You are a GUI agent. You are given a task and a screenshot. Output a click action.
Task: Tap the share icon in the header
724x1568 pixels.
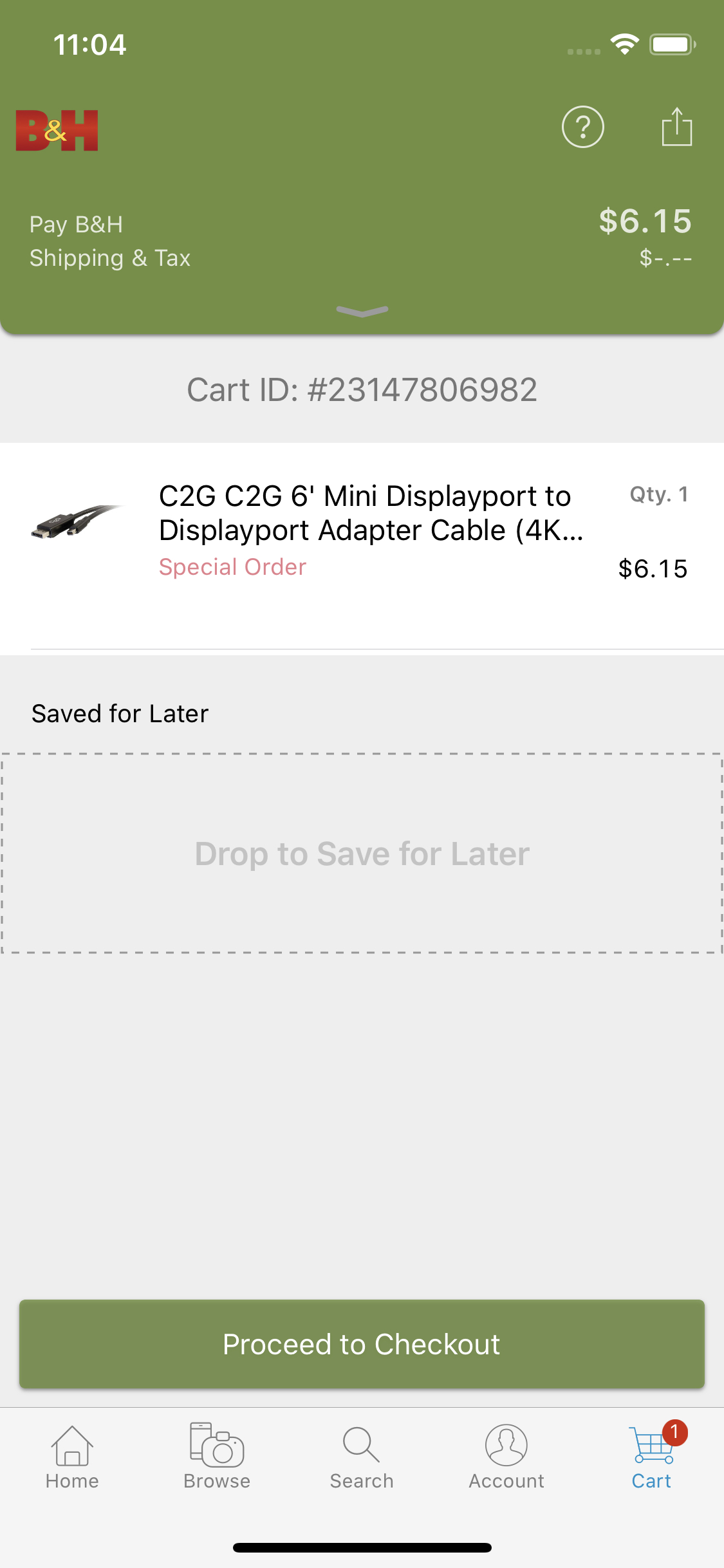coord(677,127)
